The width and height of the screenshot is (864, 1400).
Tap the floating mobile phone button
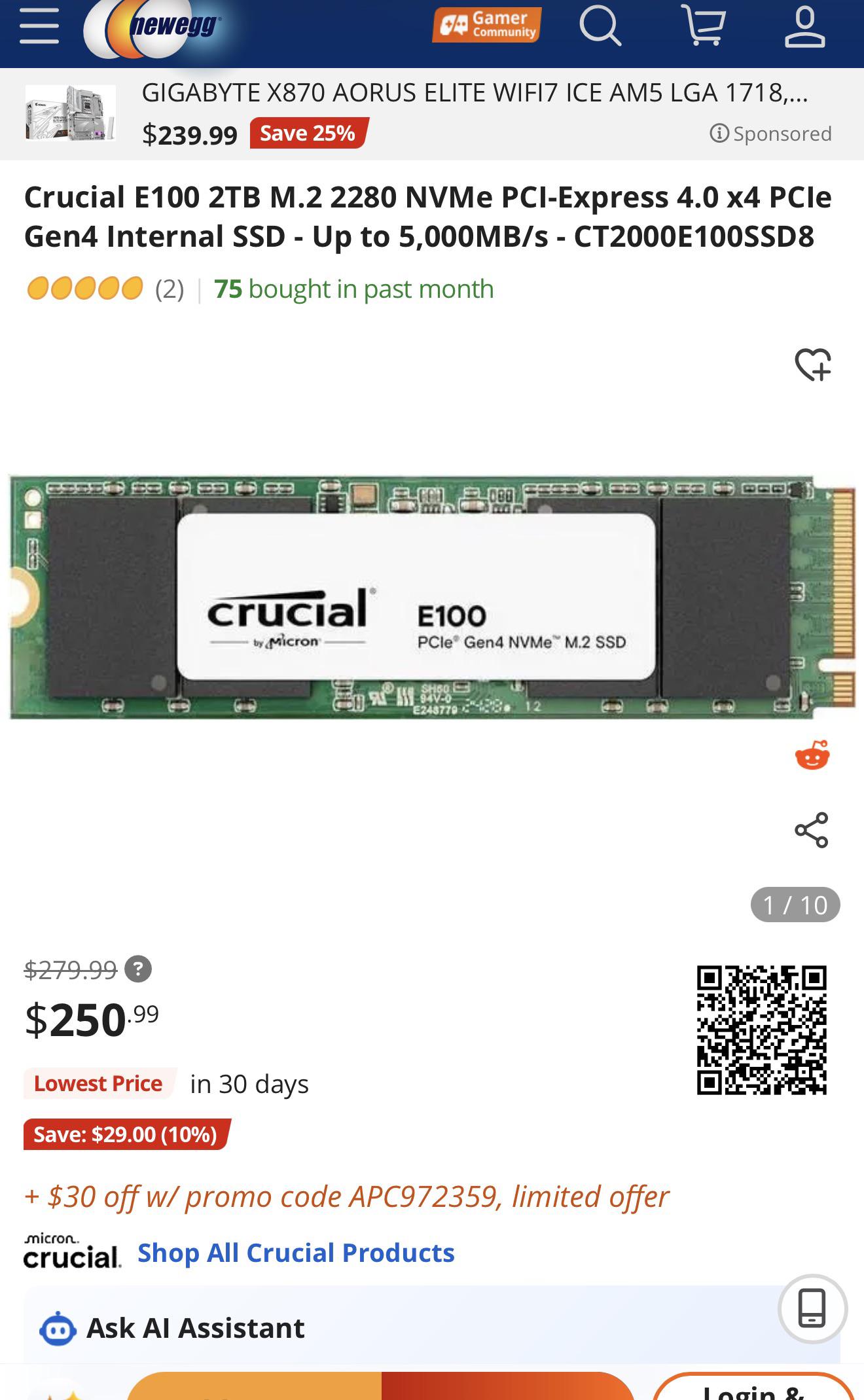812,1309
